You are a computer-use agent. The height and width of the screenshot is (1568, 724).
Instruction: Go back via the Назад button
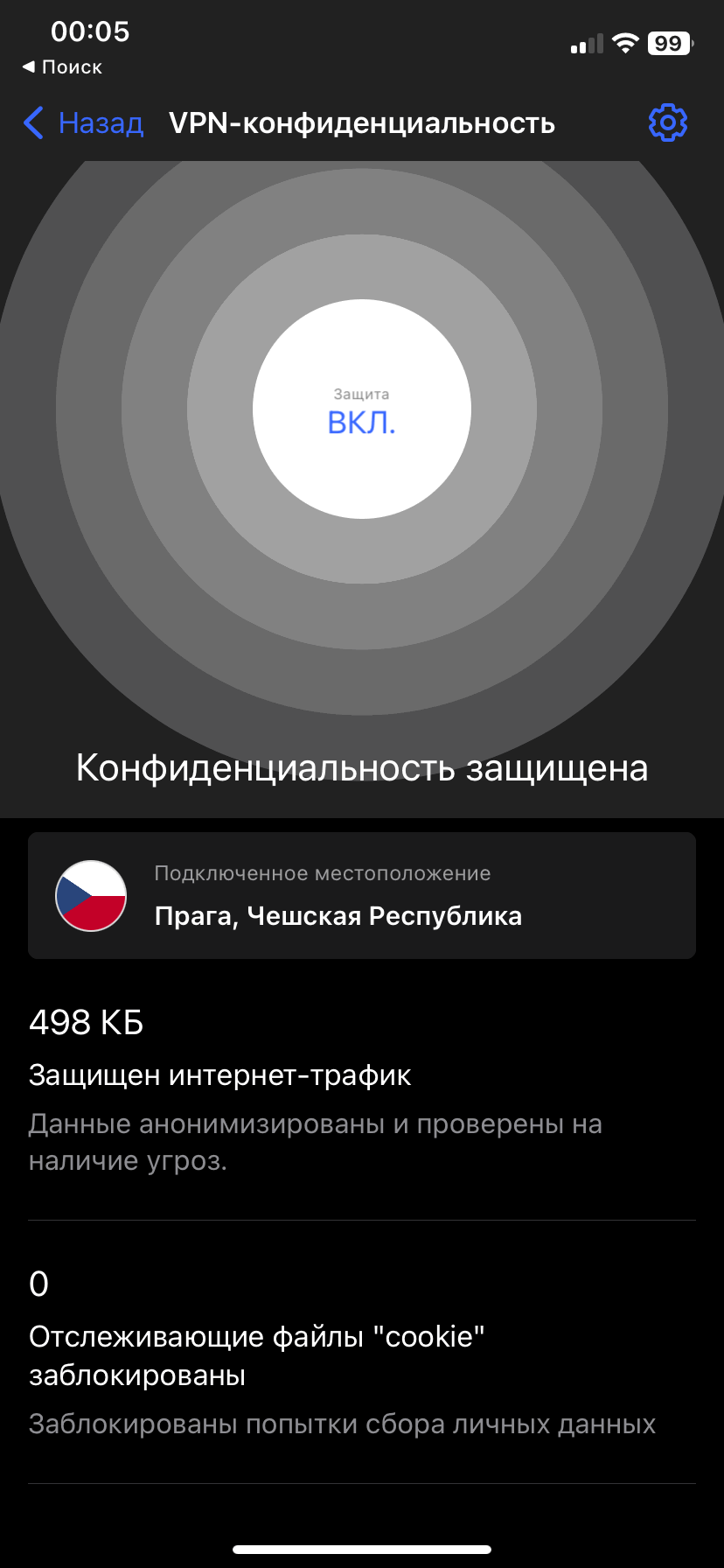pos(84,123)
